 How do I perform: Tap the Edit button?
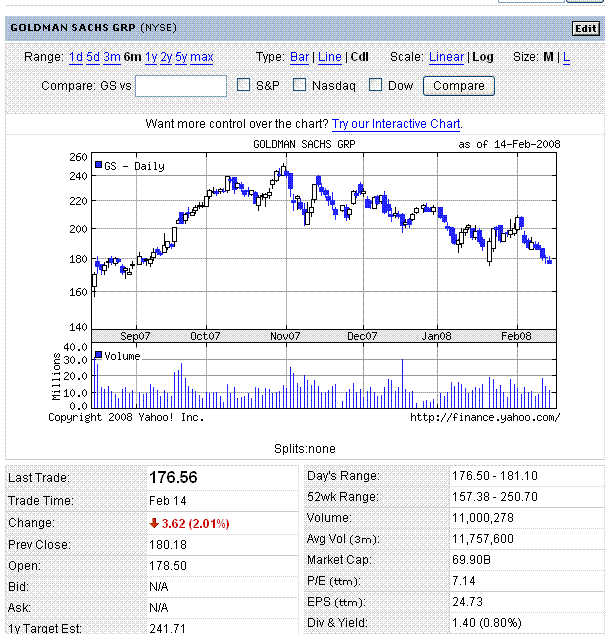(584, 28)
